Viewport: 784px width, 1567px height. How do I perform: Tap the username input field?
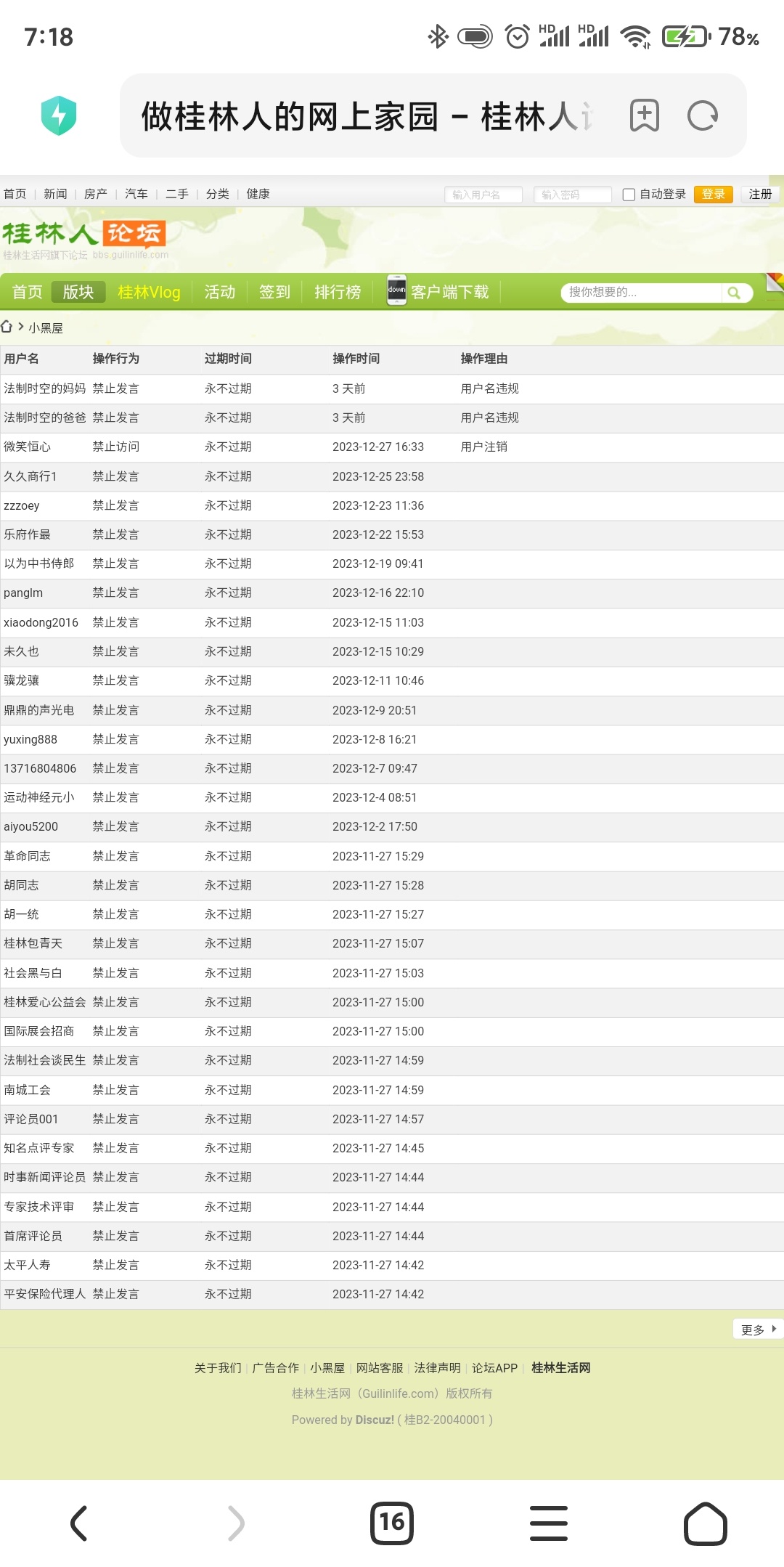[x=483, y=195]
